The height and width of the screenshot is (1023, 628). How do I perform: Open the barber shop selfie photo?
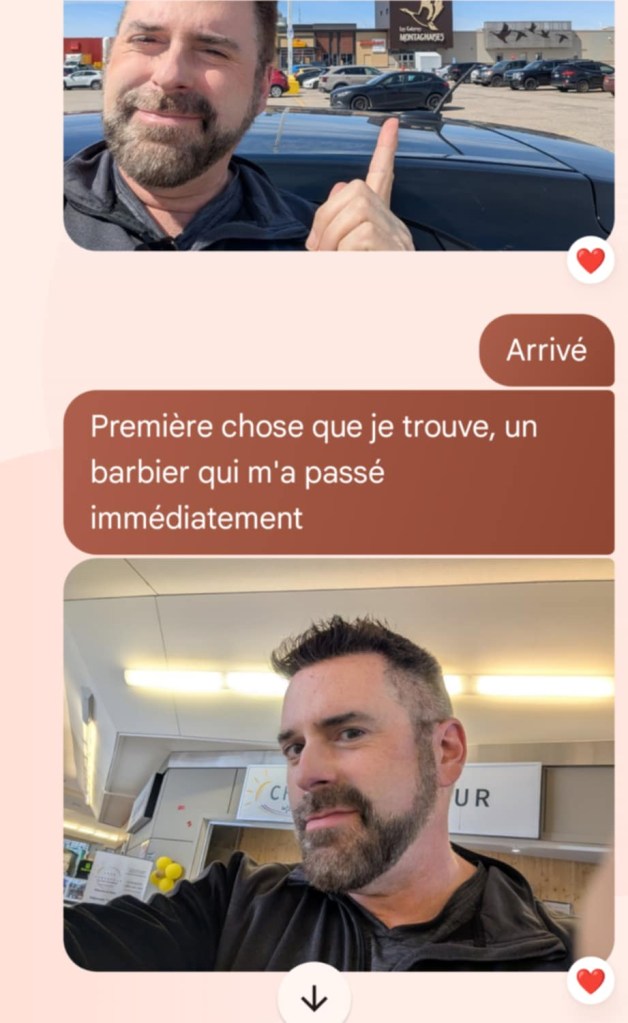[x=338, y=765]
